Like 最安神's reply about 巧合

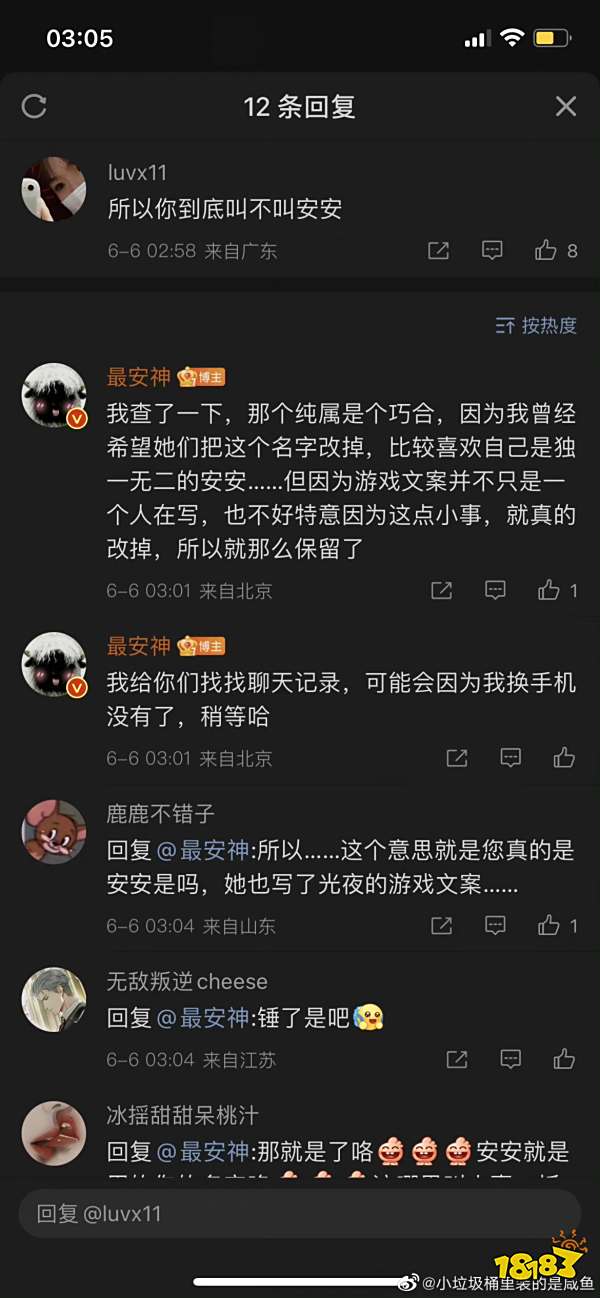pyautogui.click(x=549, y=591)
